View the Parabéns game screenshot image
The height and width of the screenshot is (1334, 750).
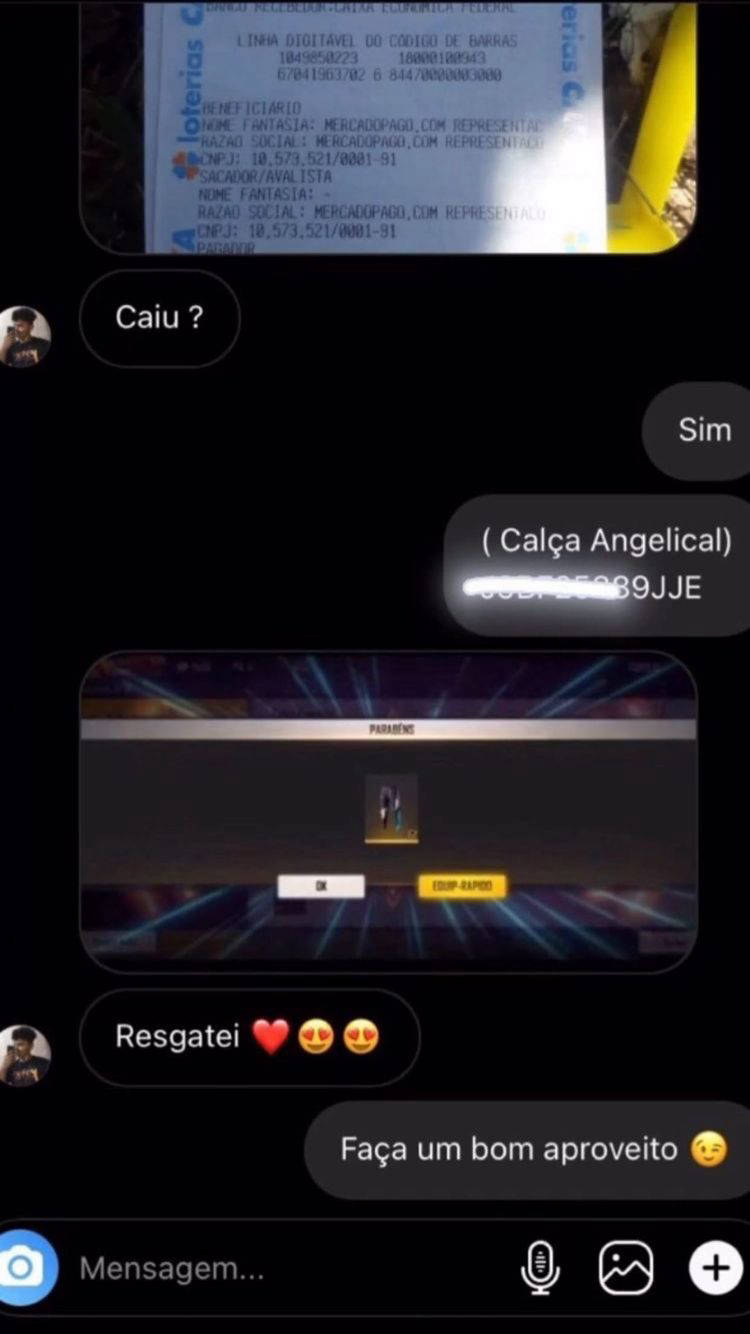[x=389, y=812]
